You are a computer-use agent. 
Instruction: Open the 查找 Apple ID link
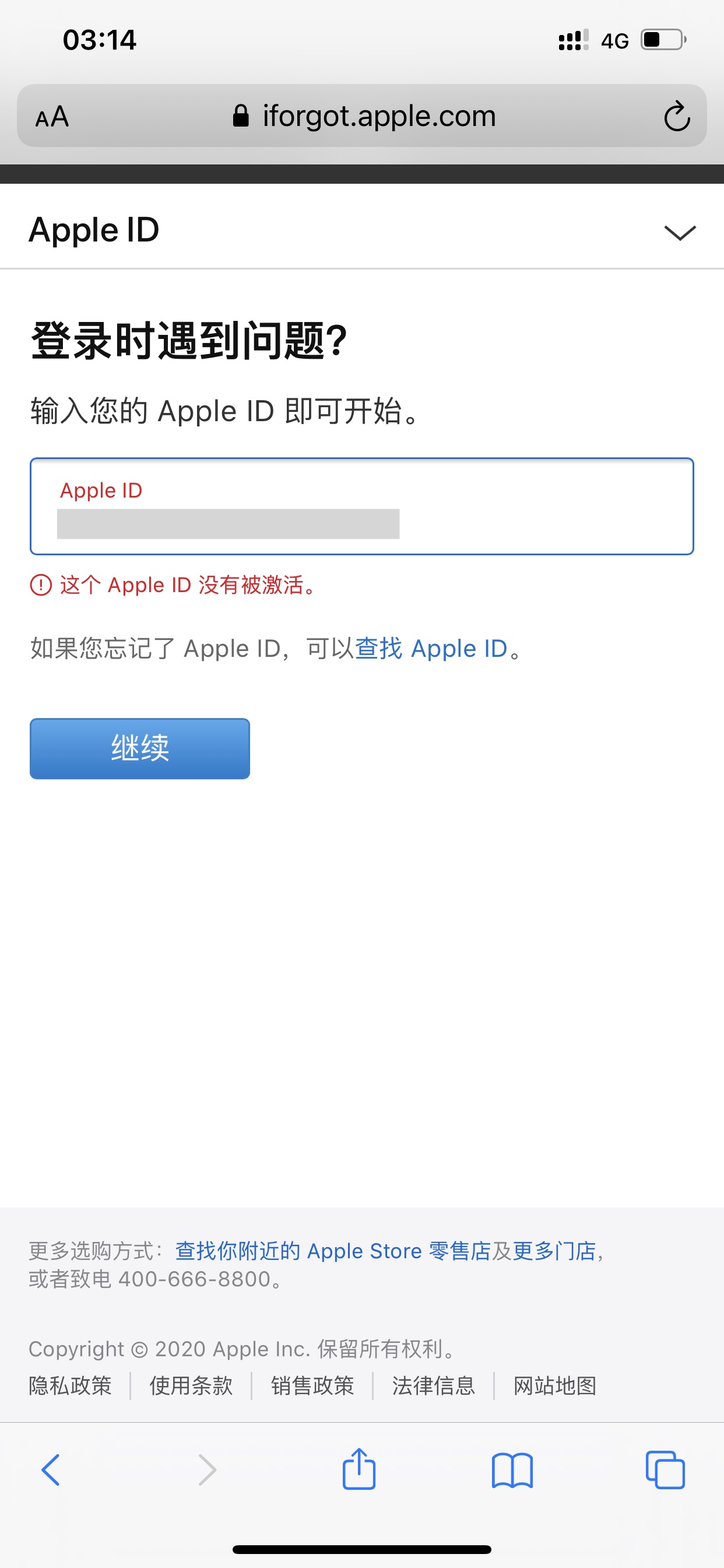point(431,648)
